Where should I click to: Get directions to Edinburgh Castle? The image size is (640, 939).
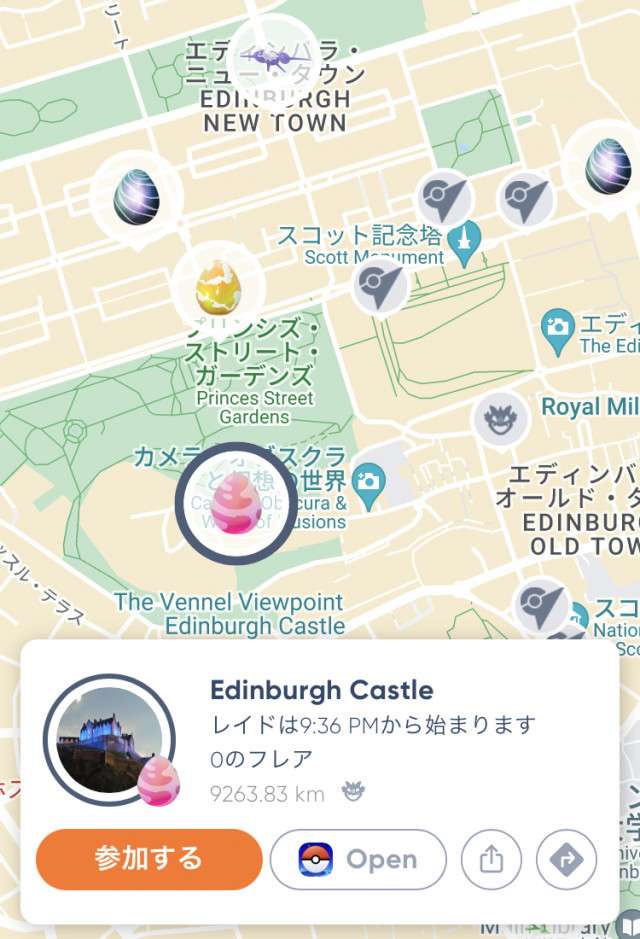[x=566, y=859]
